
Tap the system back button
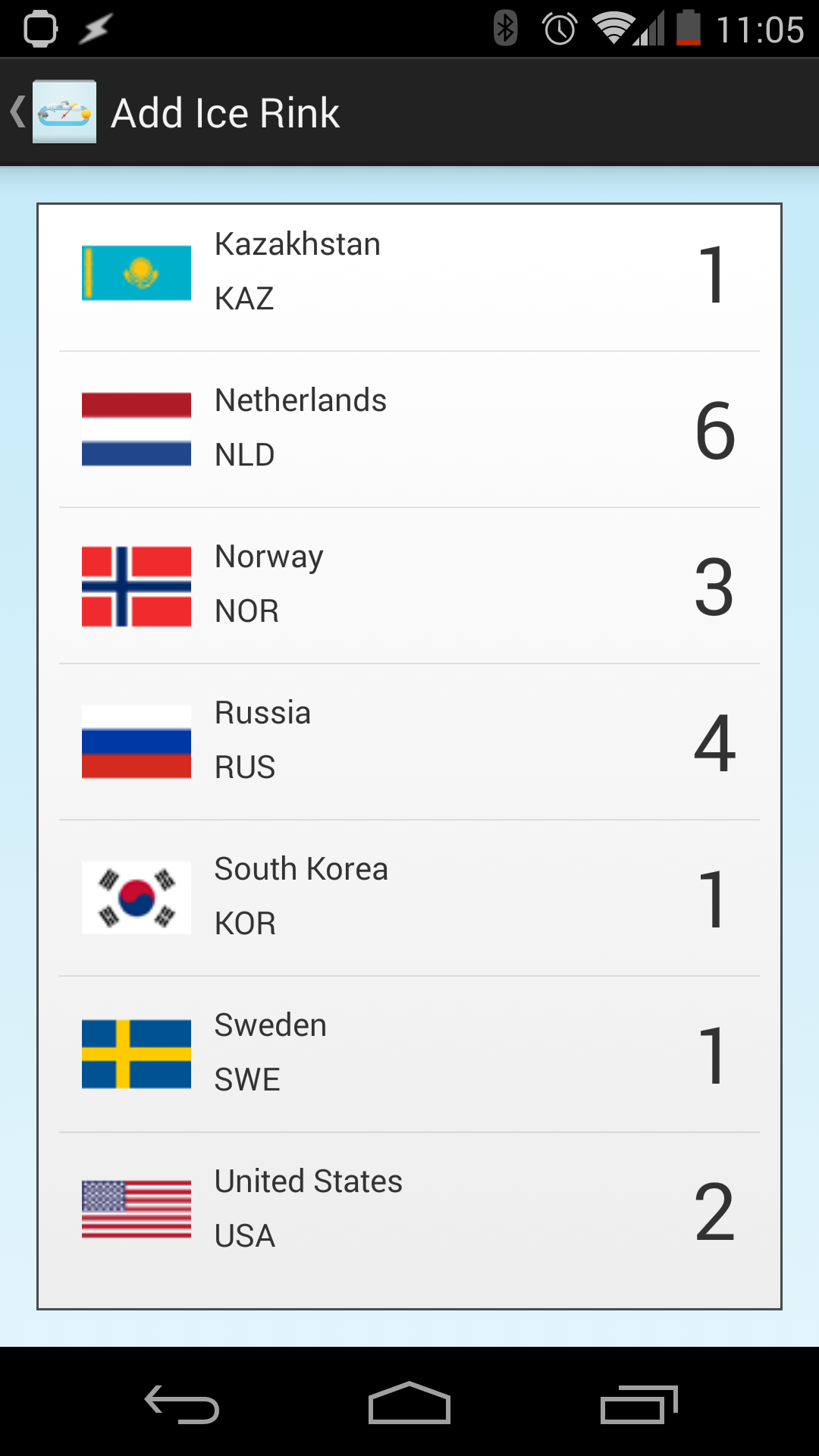(182, 1404)
